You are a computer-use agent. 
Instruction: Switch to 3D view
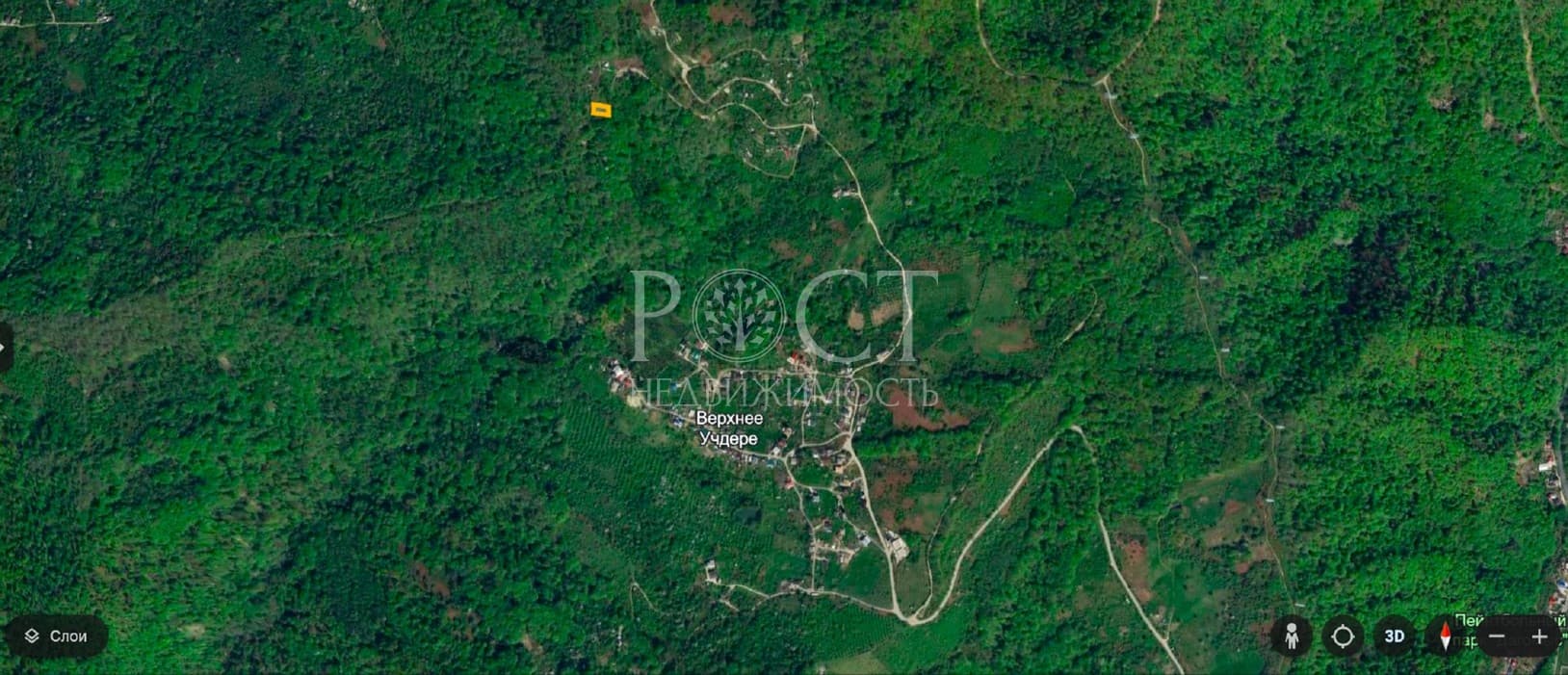[x=1394, y=636]
